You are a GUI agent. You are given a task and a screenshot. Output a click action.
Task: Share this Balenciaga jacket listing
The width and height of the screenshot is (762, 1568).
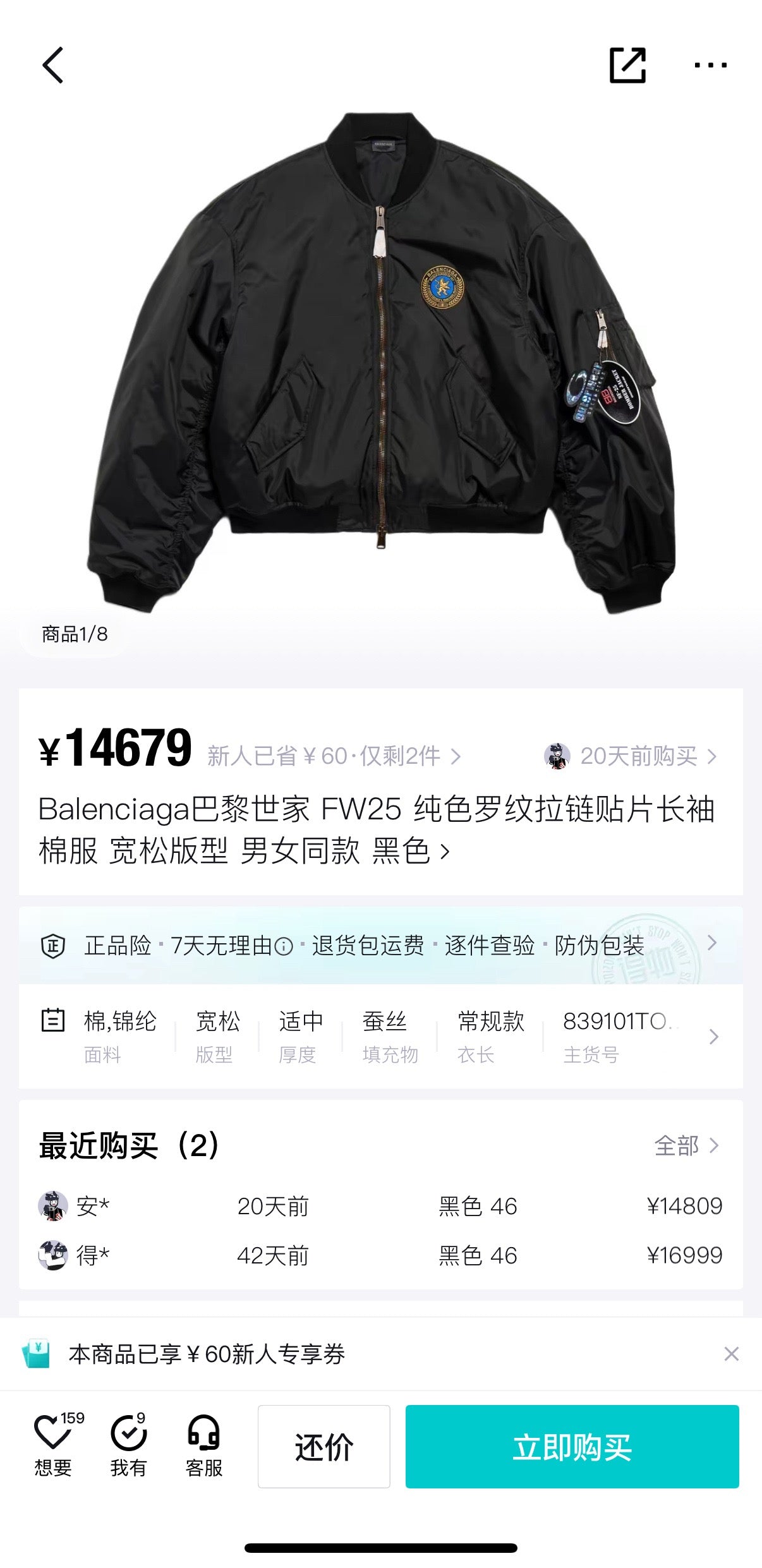627,65
